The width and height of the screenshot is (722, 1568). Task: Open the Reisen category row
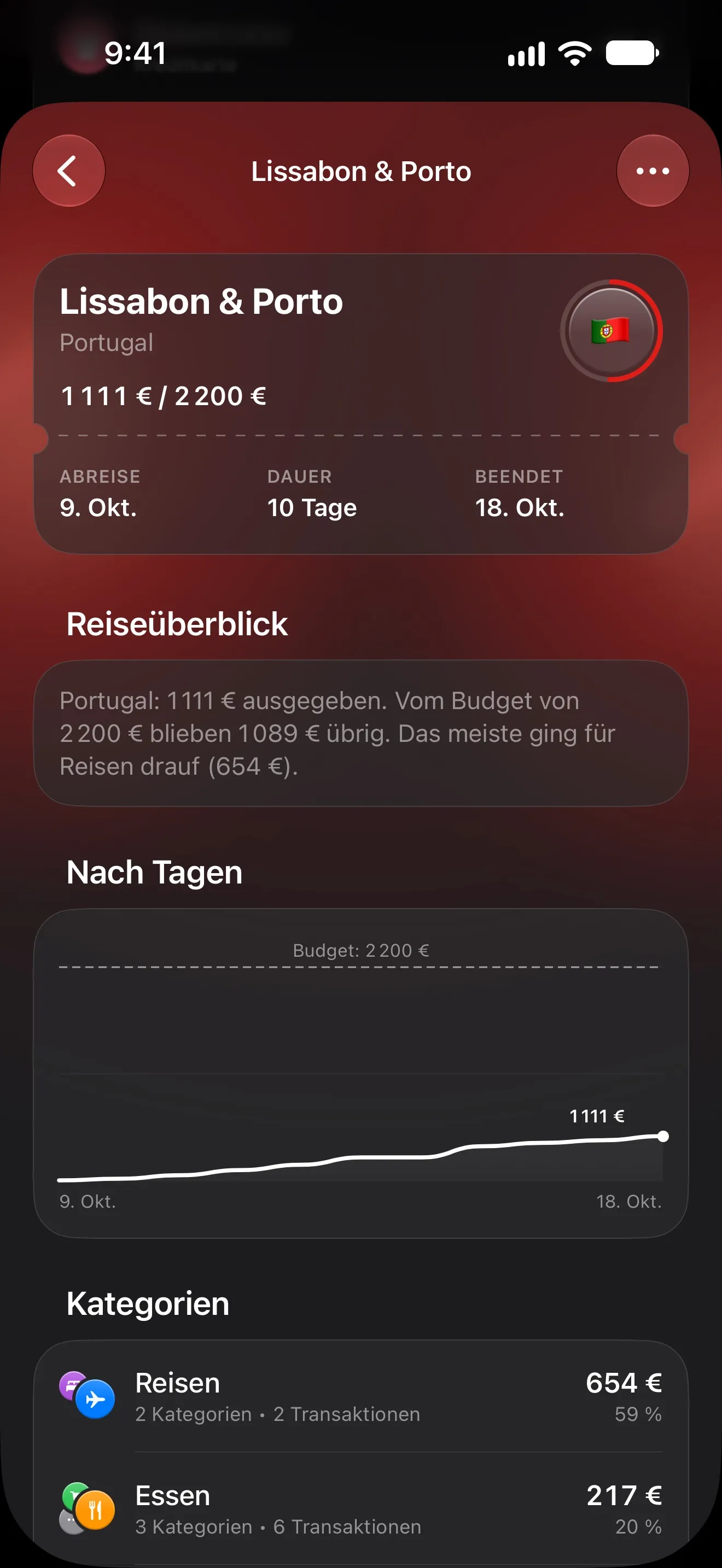361,1397
